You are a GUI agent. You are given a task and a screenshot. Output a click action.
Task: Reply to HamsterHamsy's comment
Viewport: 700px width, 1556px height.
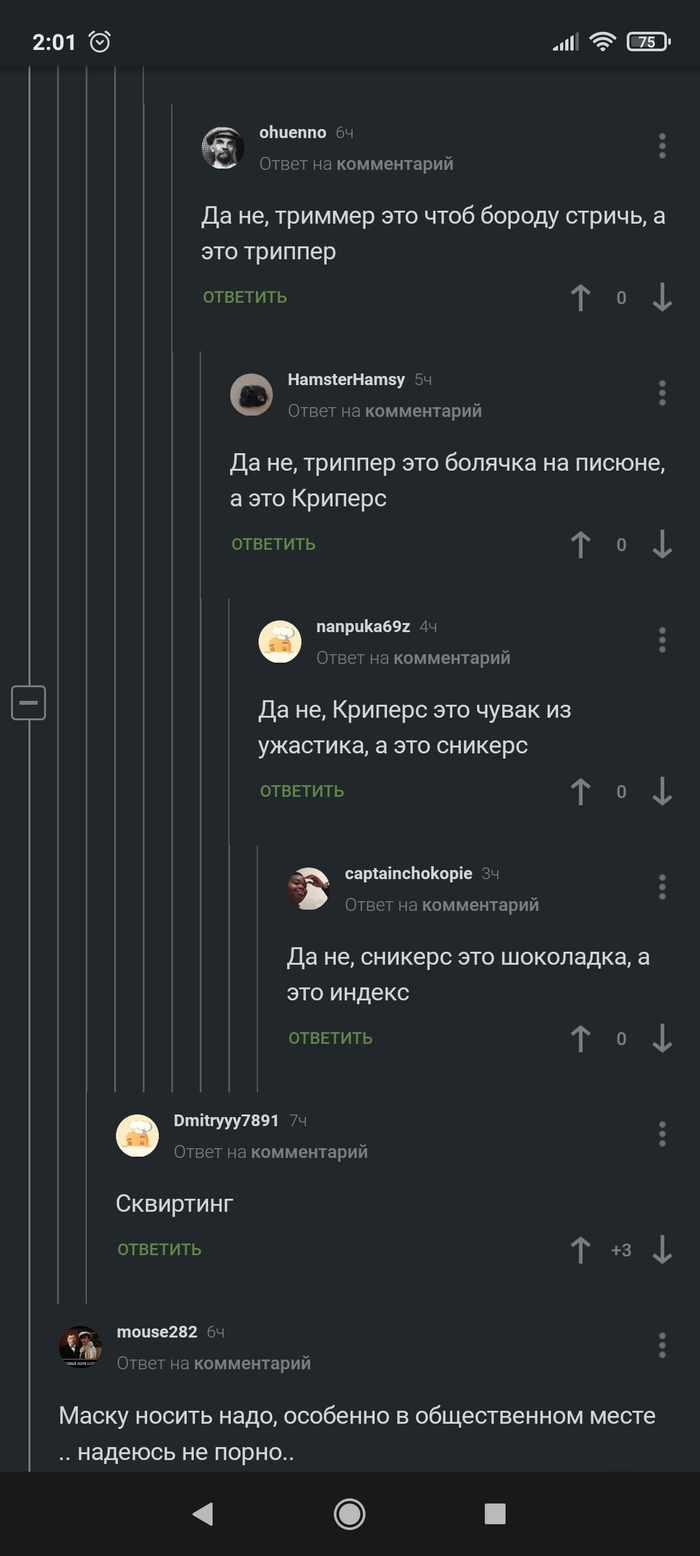point(273,544)
